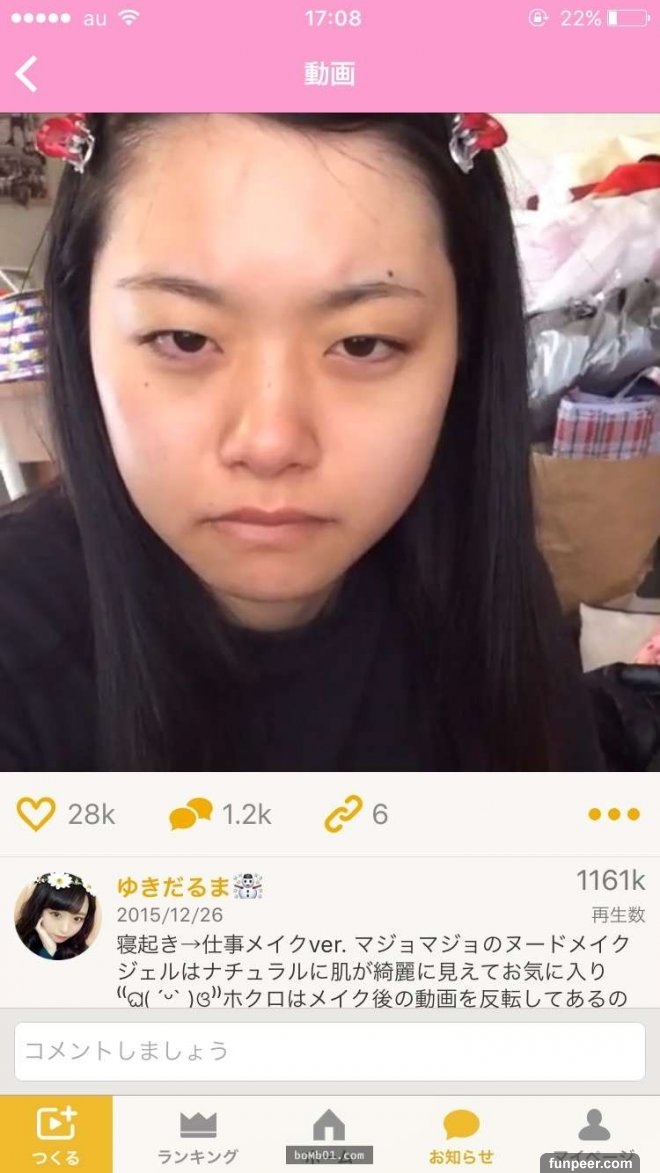Go to the home tab

coord(329,1134)
